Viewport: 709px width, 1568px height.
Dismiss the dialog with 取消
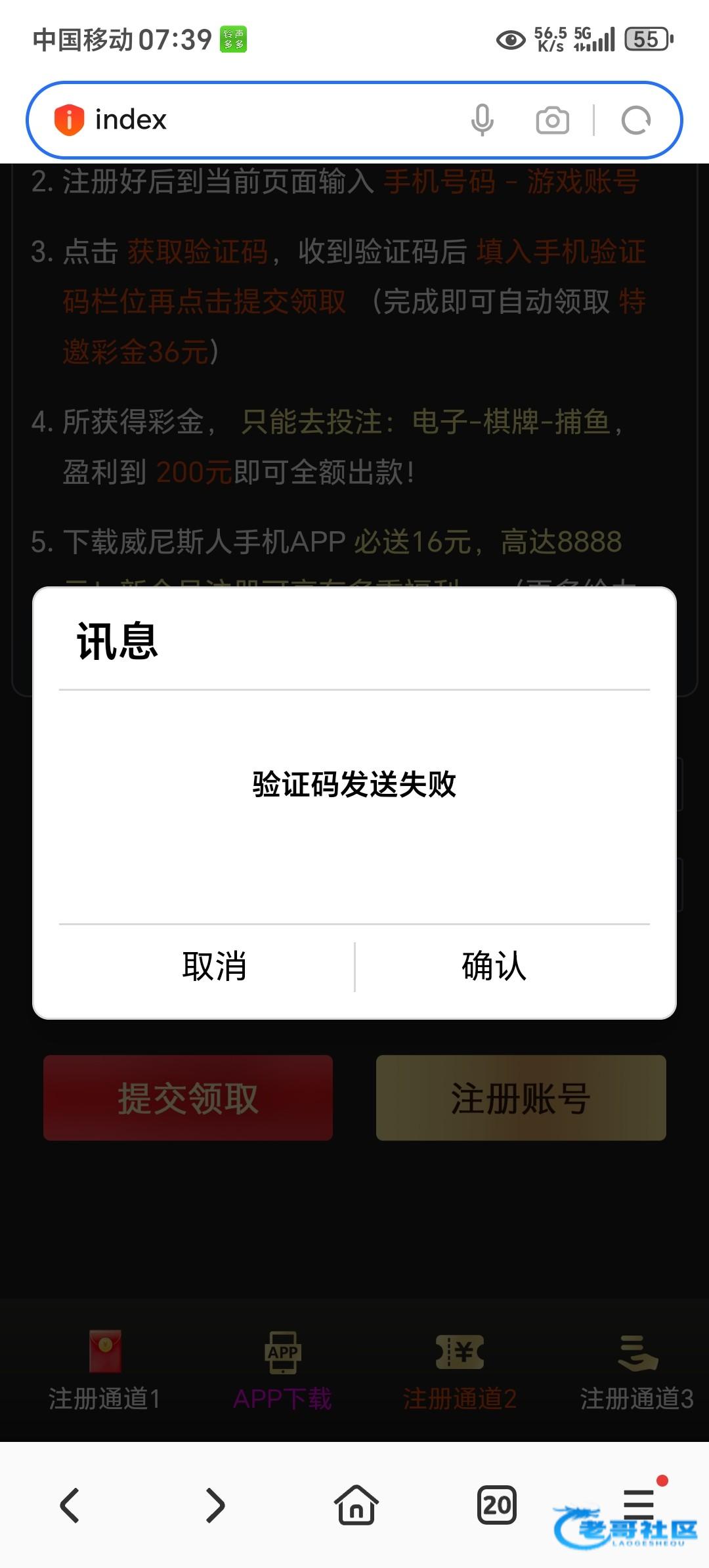[214, 967]
